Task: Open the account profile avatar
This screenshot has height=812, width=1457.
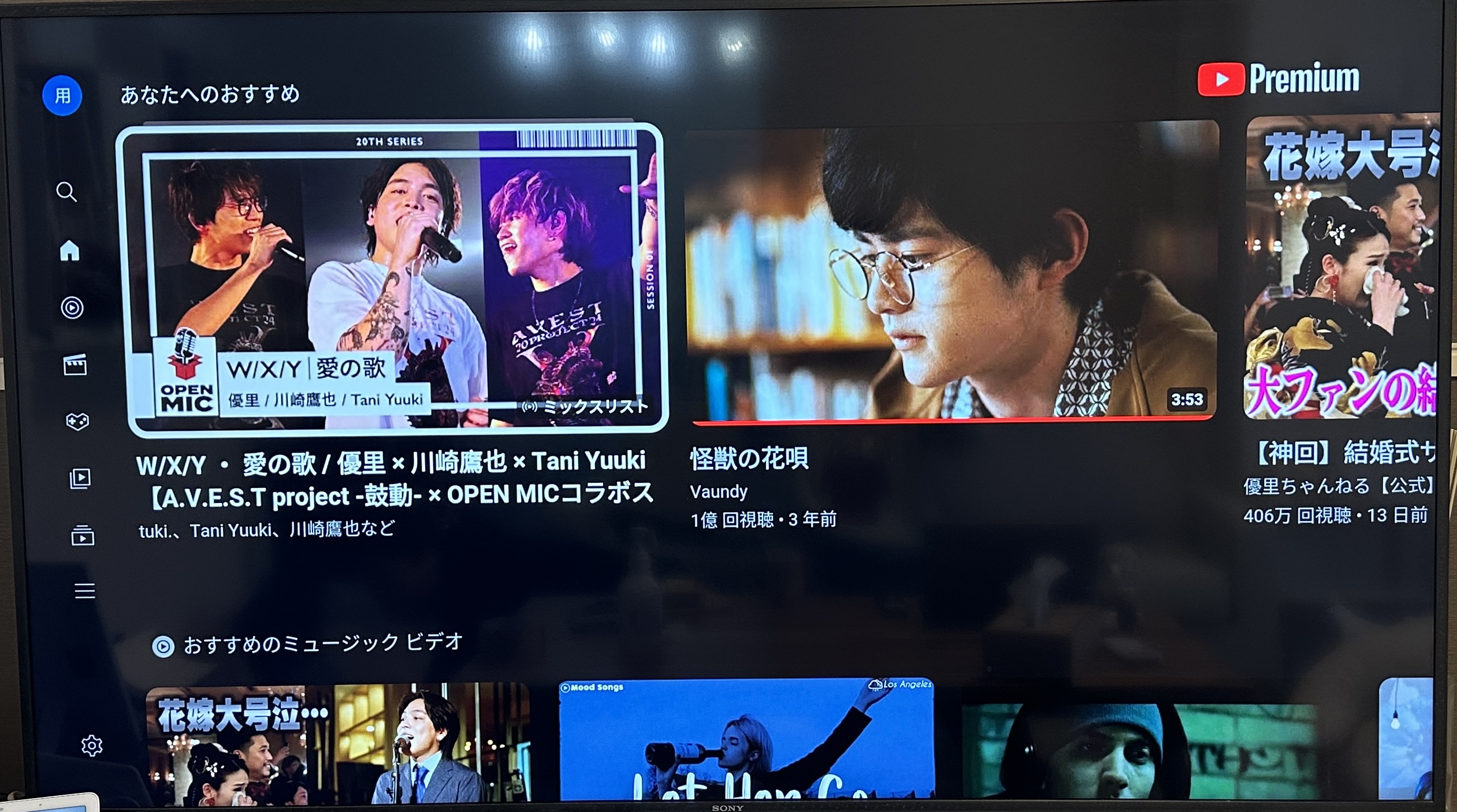Action: click(62, 95)
